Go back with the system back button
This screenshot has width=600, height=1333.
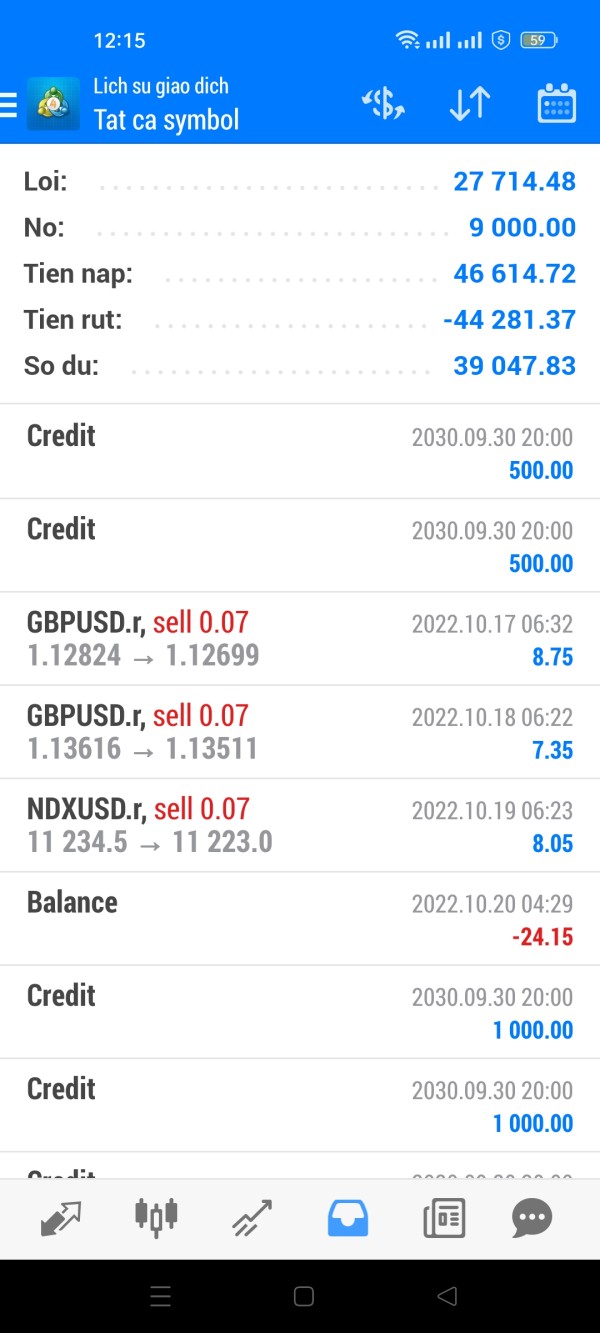point(447,1297)
